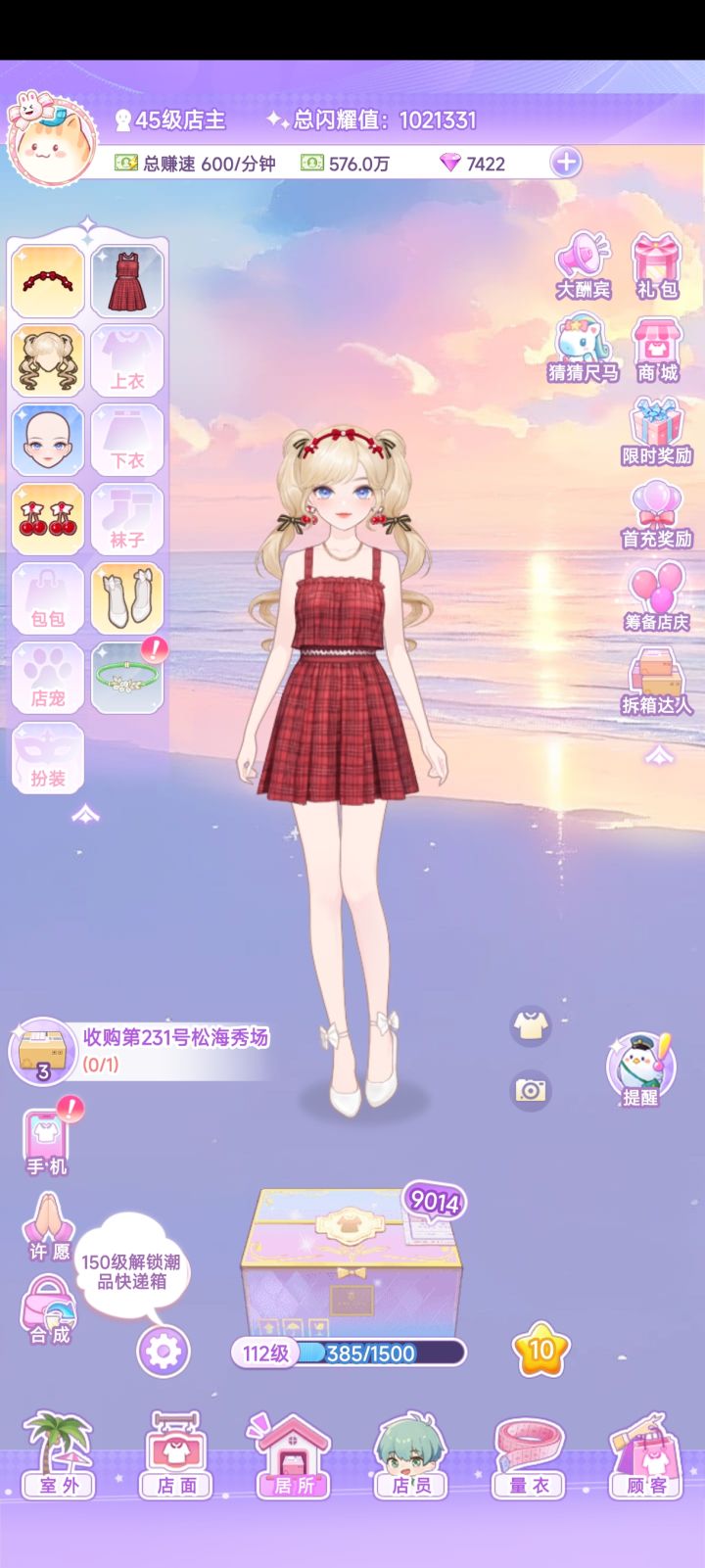This screenshot has height=1568, width=705.
Task: Open the 礼包 gift pack icon
Action: [656, 262]
